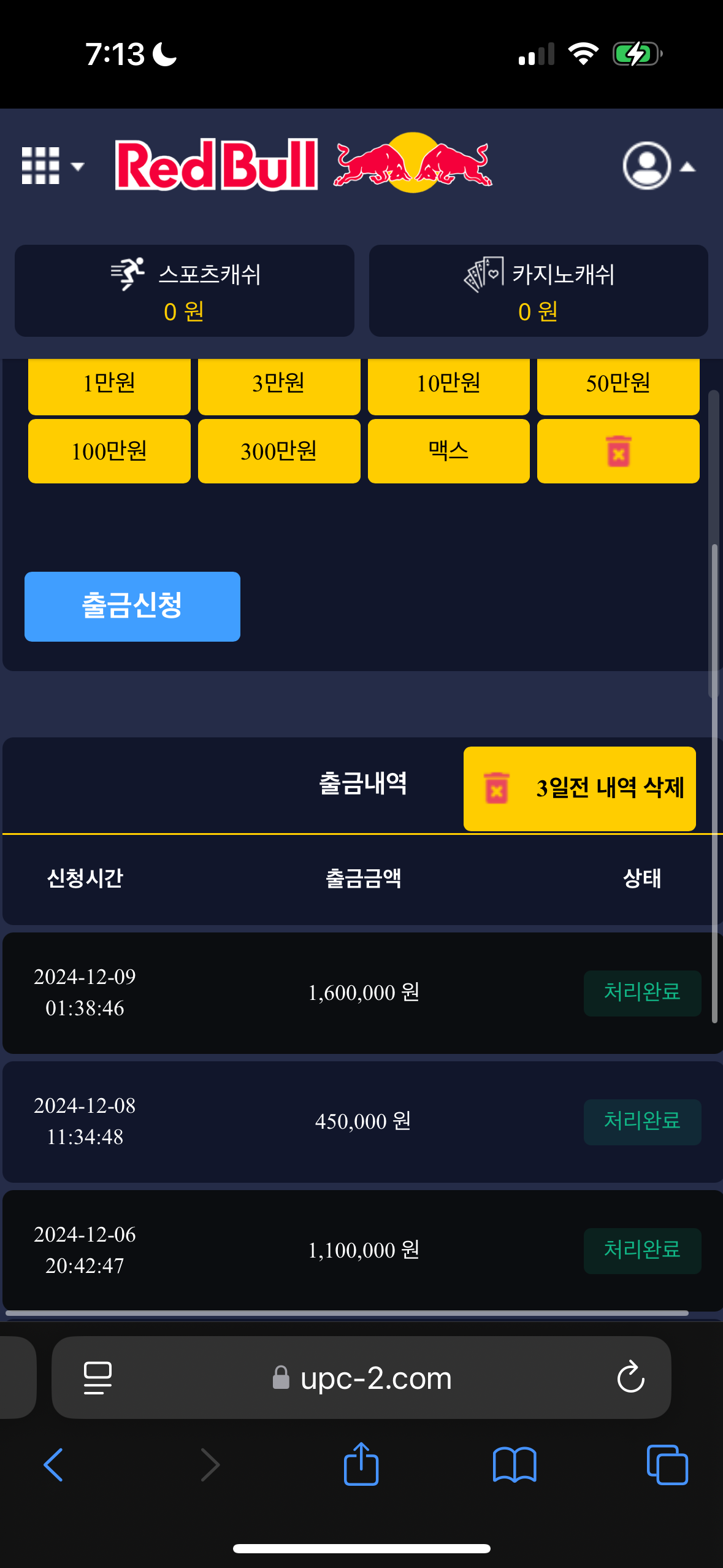Pick the 300만원 amount button
The width and height of the screenshot is (723, 1568).
(x=279, y=452)
